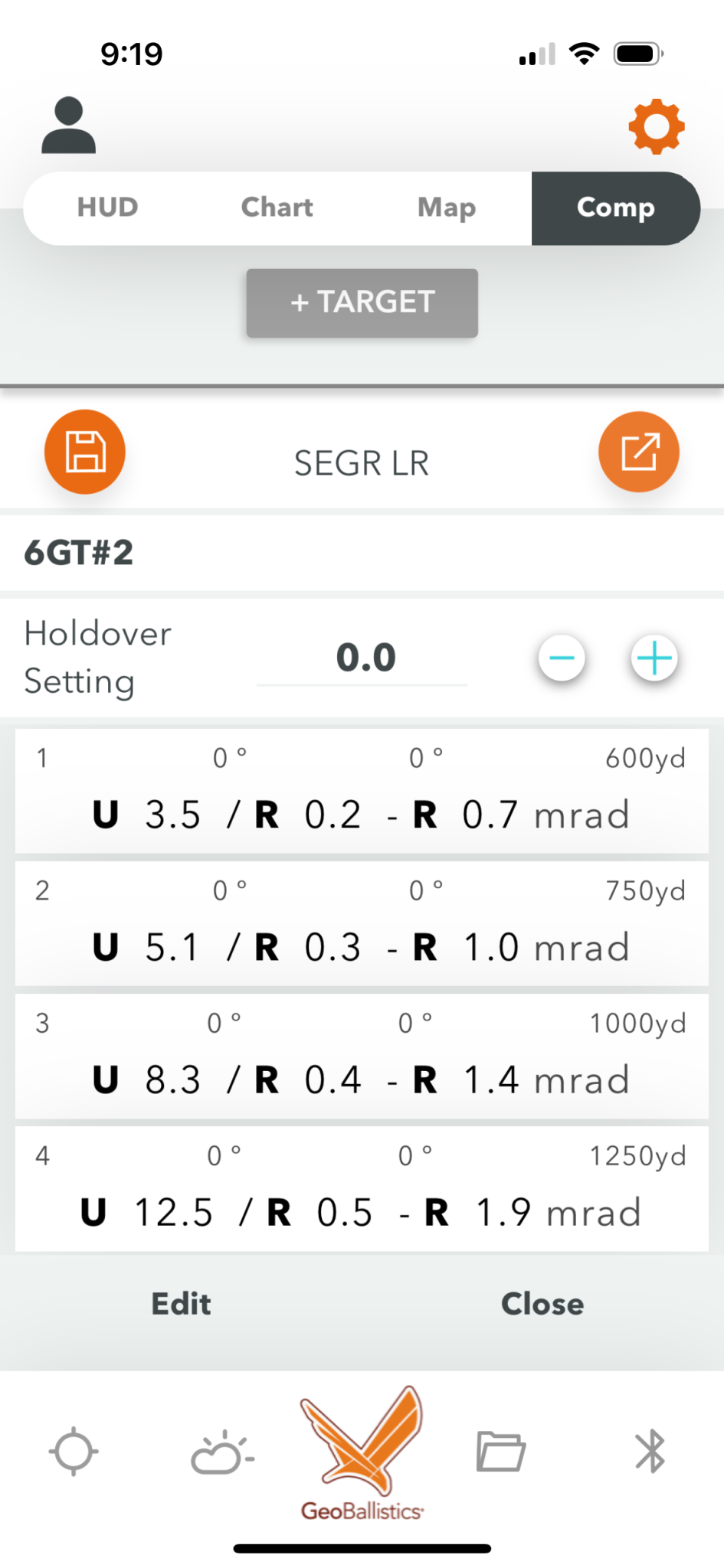
Task: Switch to the HUD tab
Action: [108, 207]
